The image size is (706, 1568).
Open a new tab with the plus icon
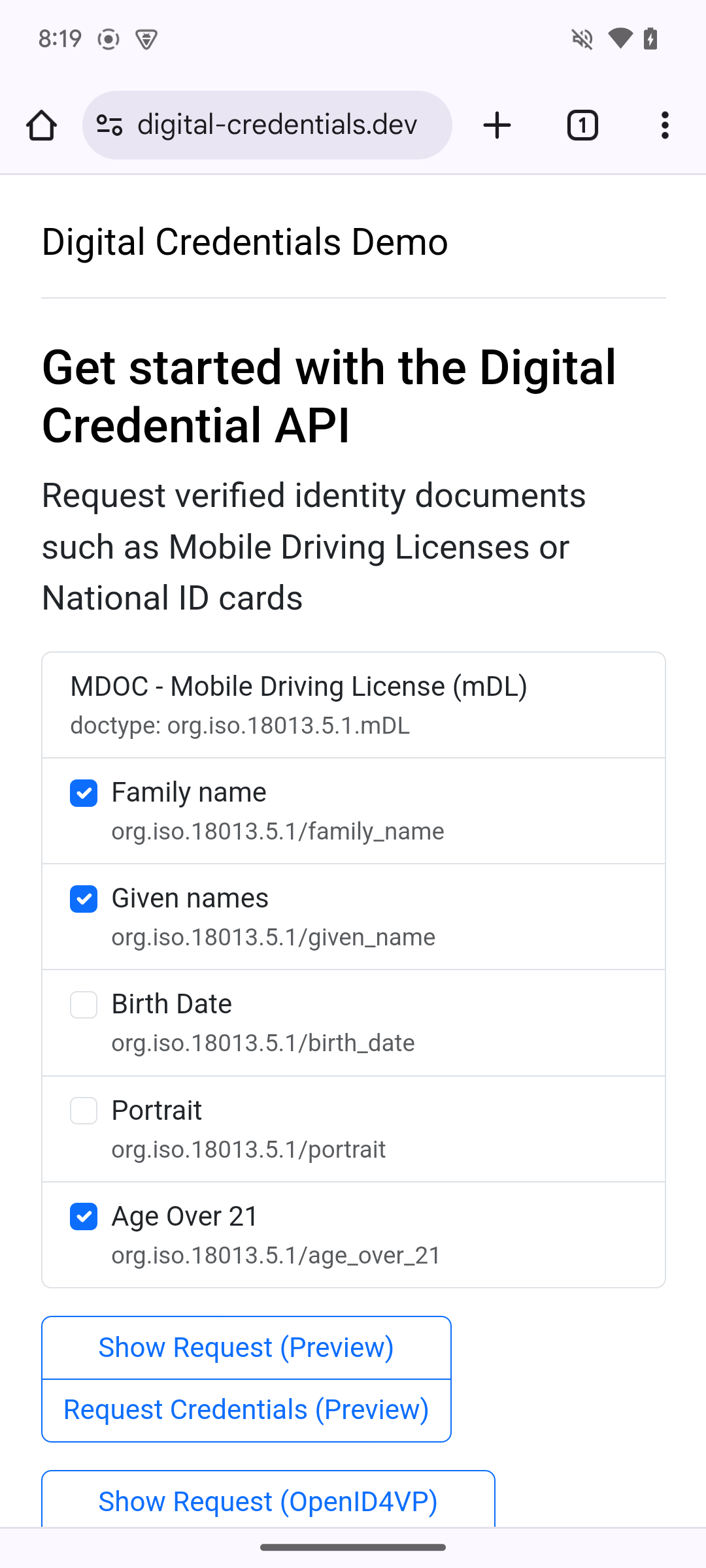pyautogui.click(x=496, y=125)
